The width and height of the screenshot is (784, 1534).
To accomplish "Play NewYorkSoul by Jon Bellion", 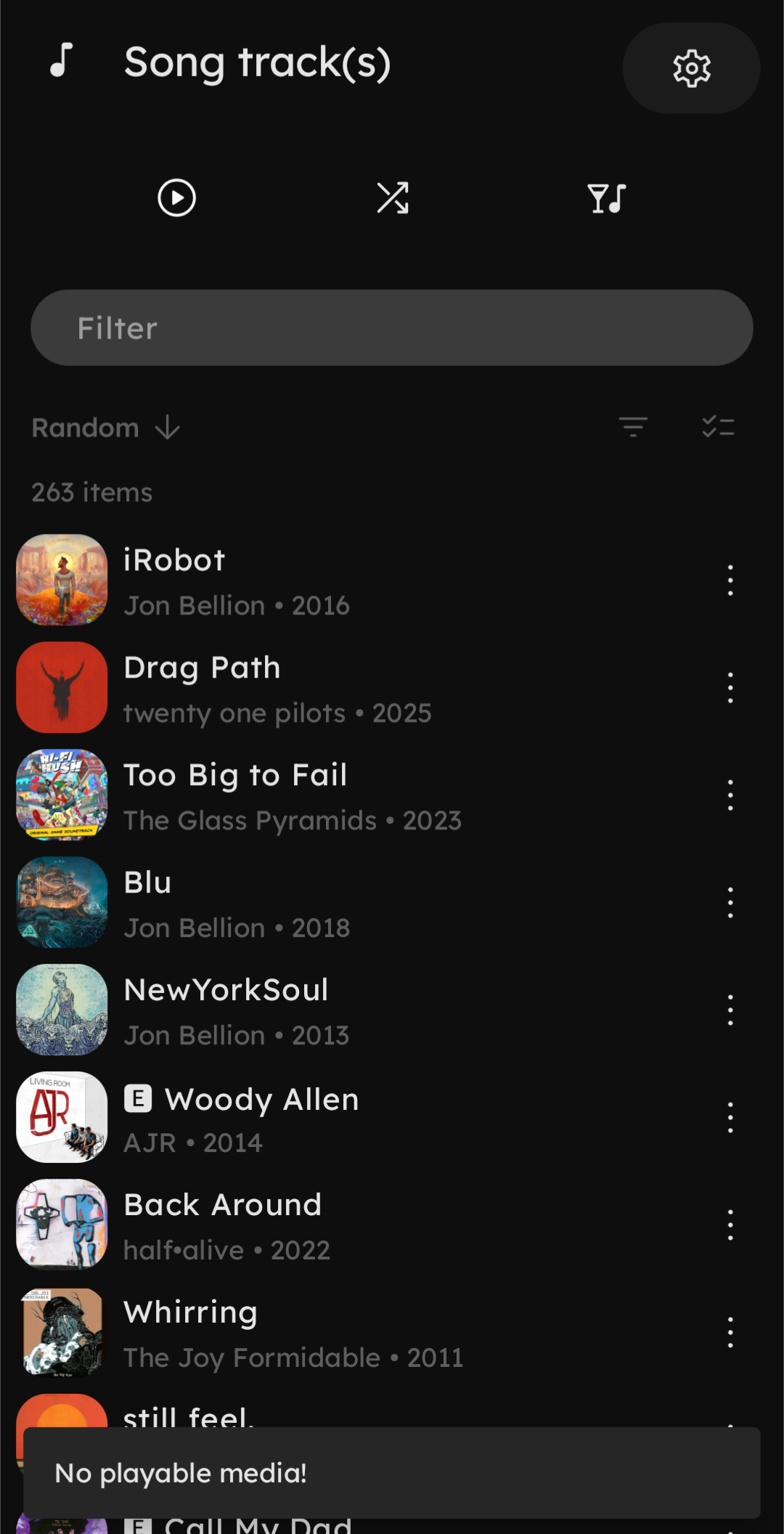I will tap(290, 1010).
